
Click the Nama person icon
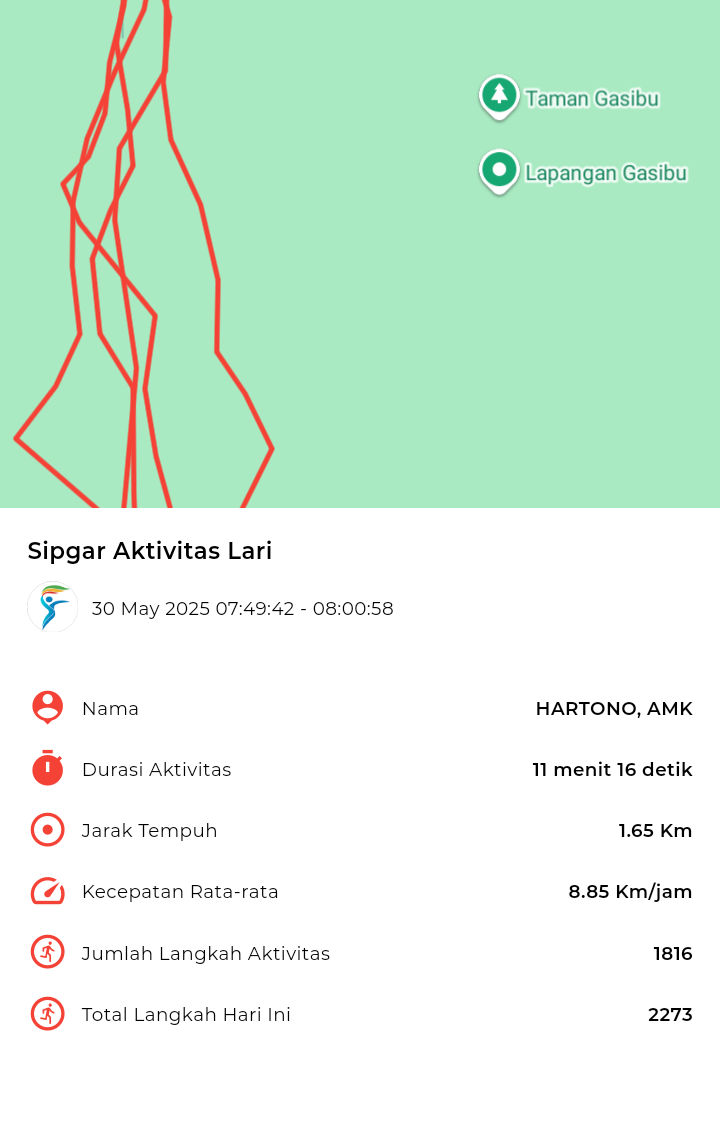tap(47, 707)
